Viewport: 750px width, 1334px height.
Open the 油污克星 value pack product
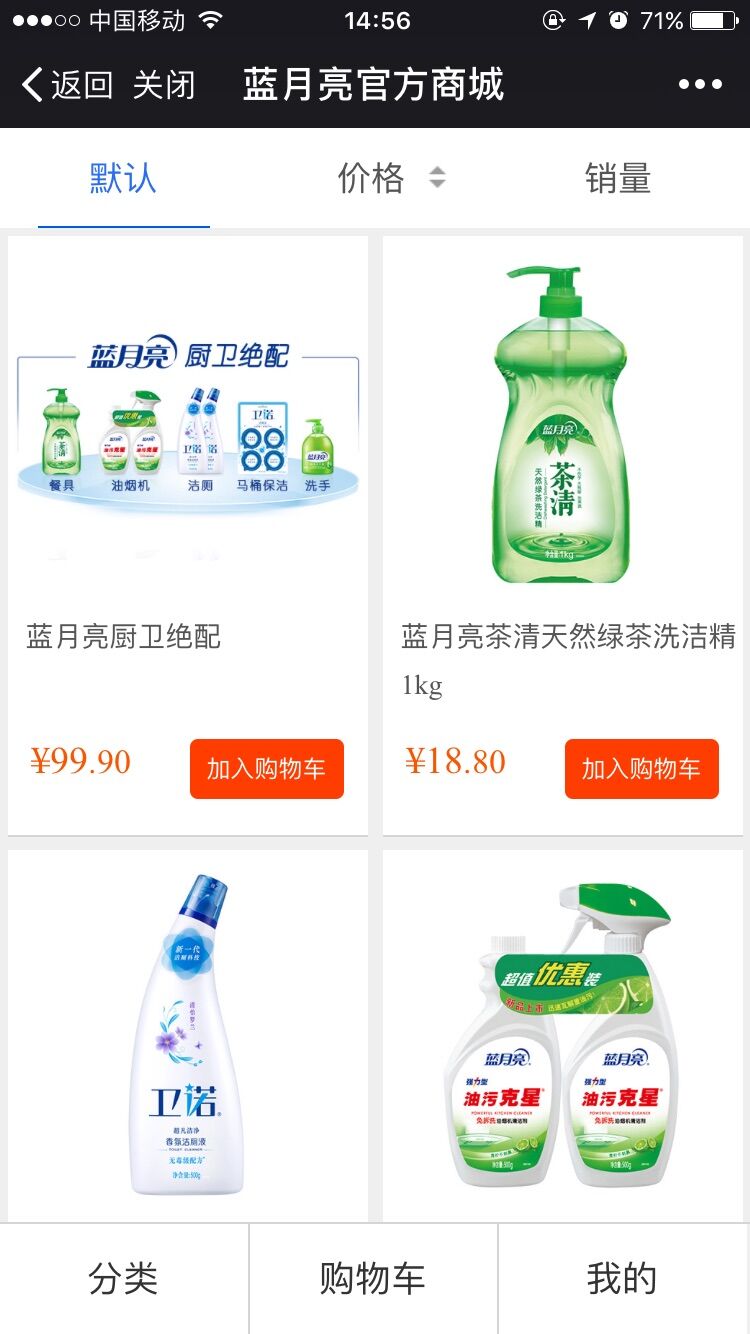[562, 1035]
